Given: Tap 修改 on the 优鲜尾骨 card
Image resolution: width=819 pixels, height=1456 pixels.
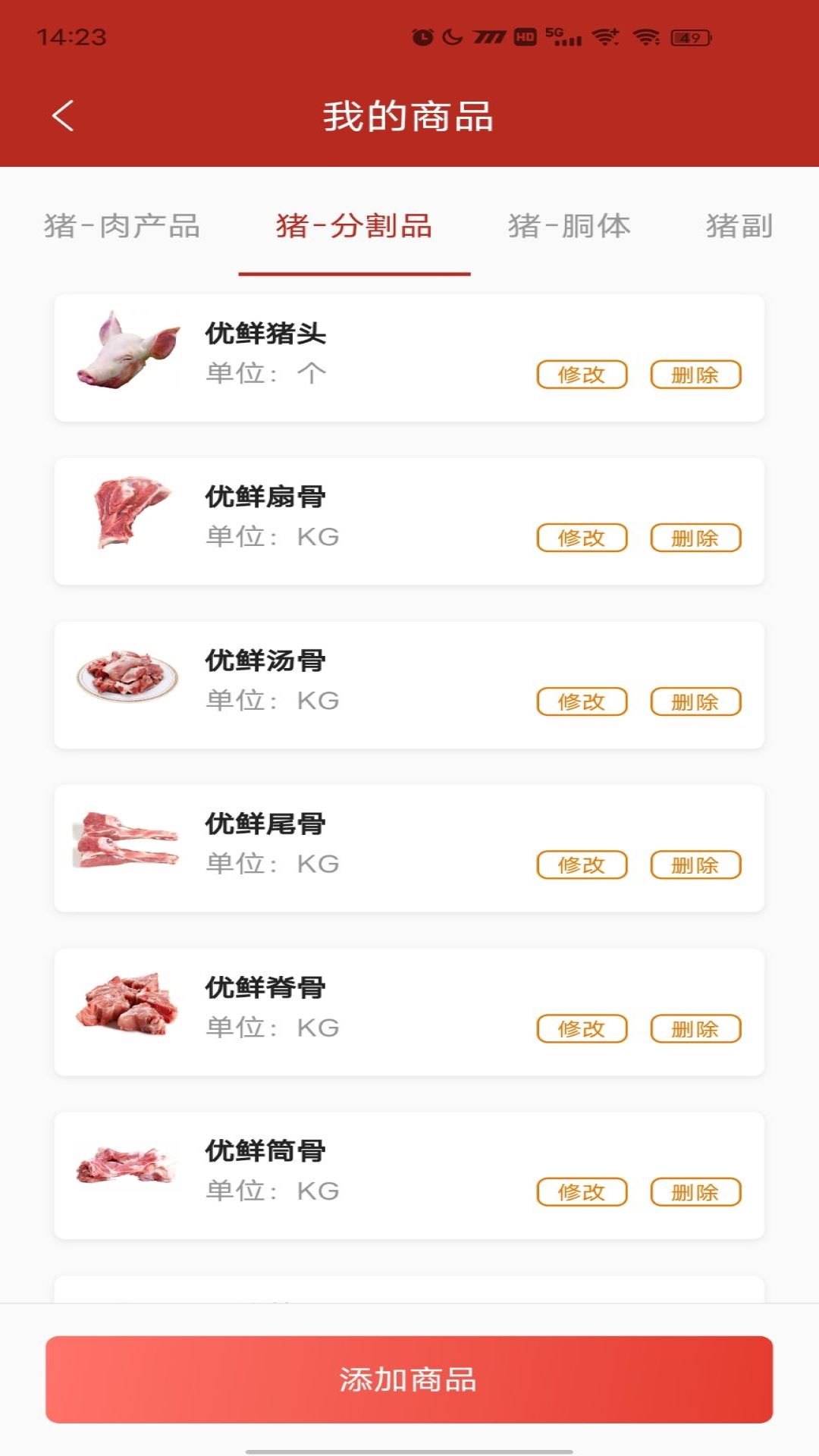Looking at the screenshot, I should point(582,865).
